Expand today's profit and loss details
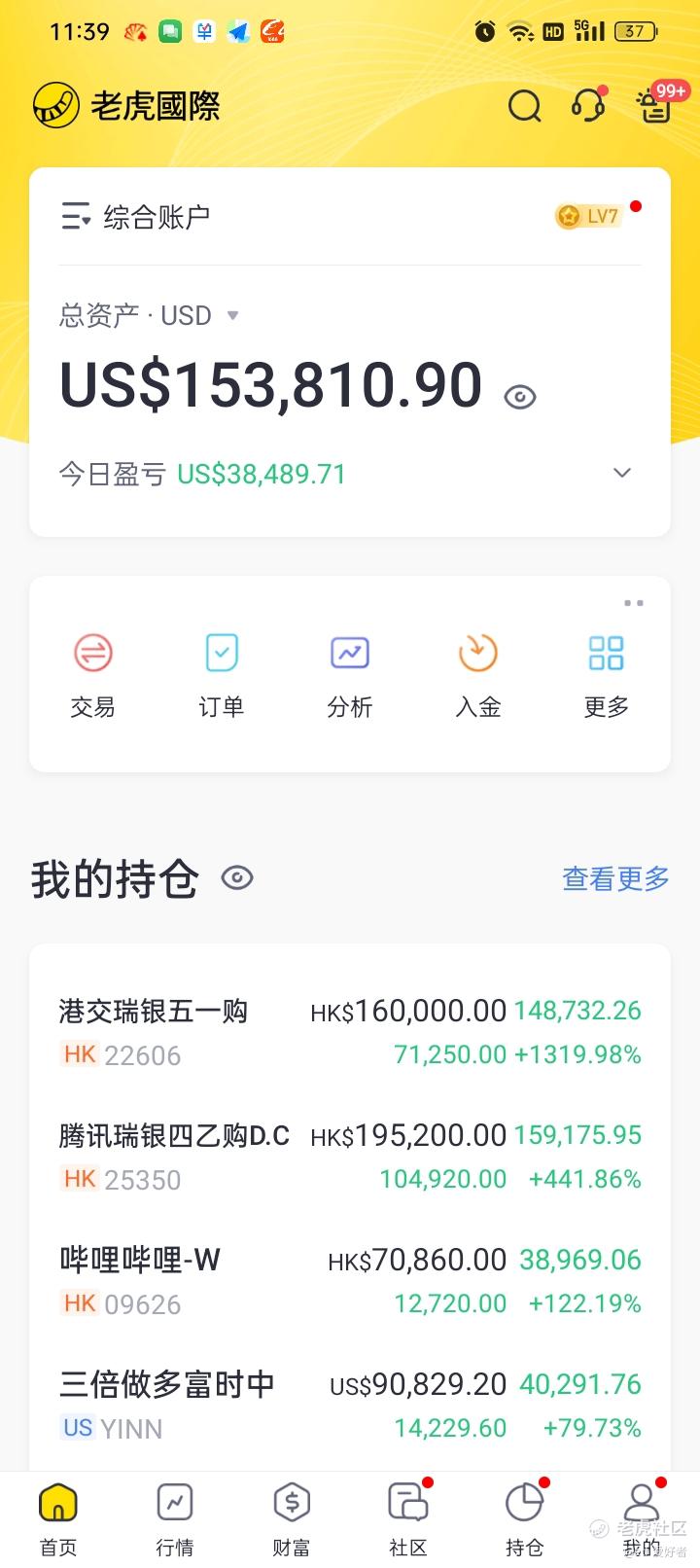 tap(622, 474)
